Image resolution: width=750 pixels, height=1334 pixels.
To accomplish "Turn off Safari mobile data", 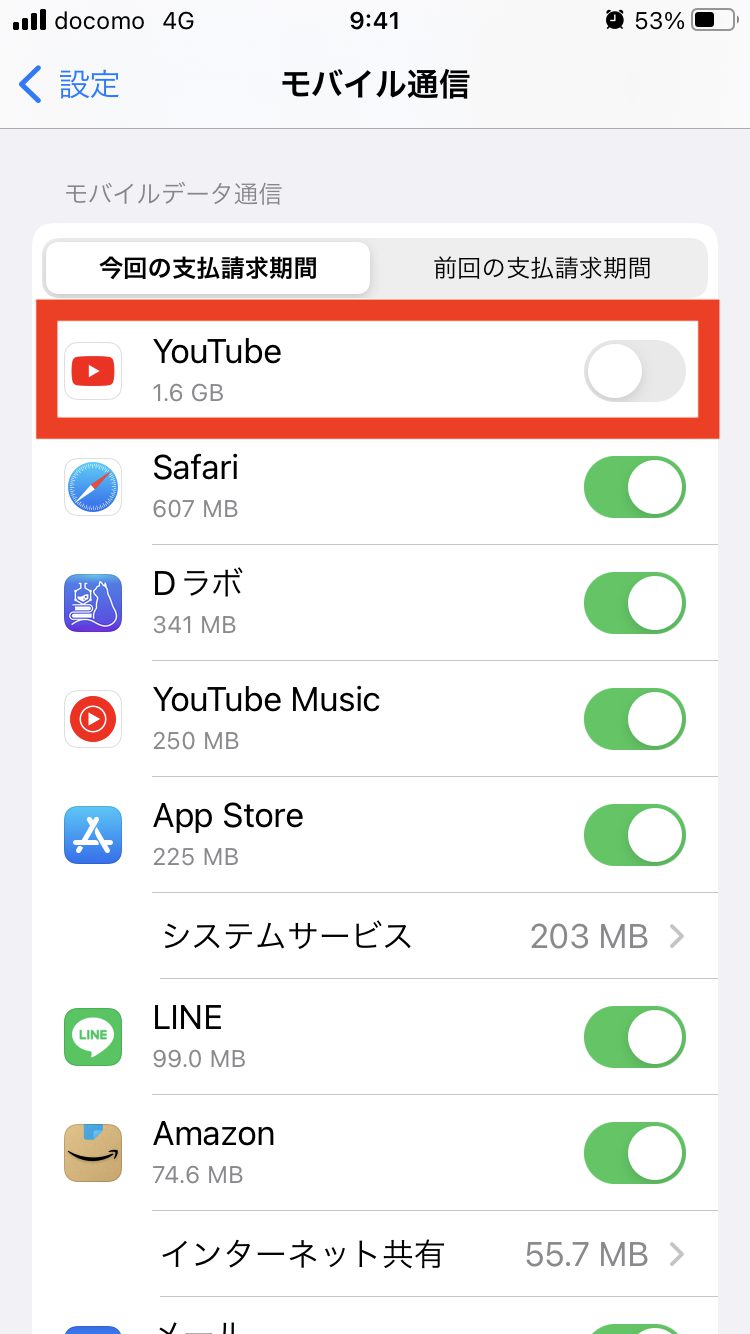I will [634, 487].
